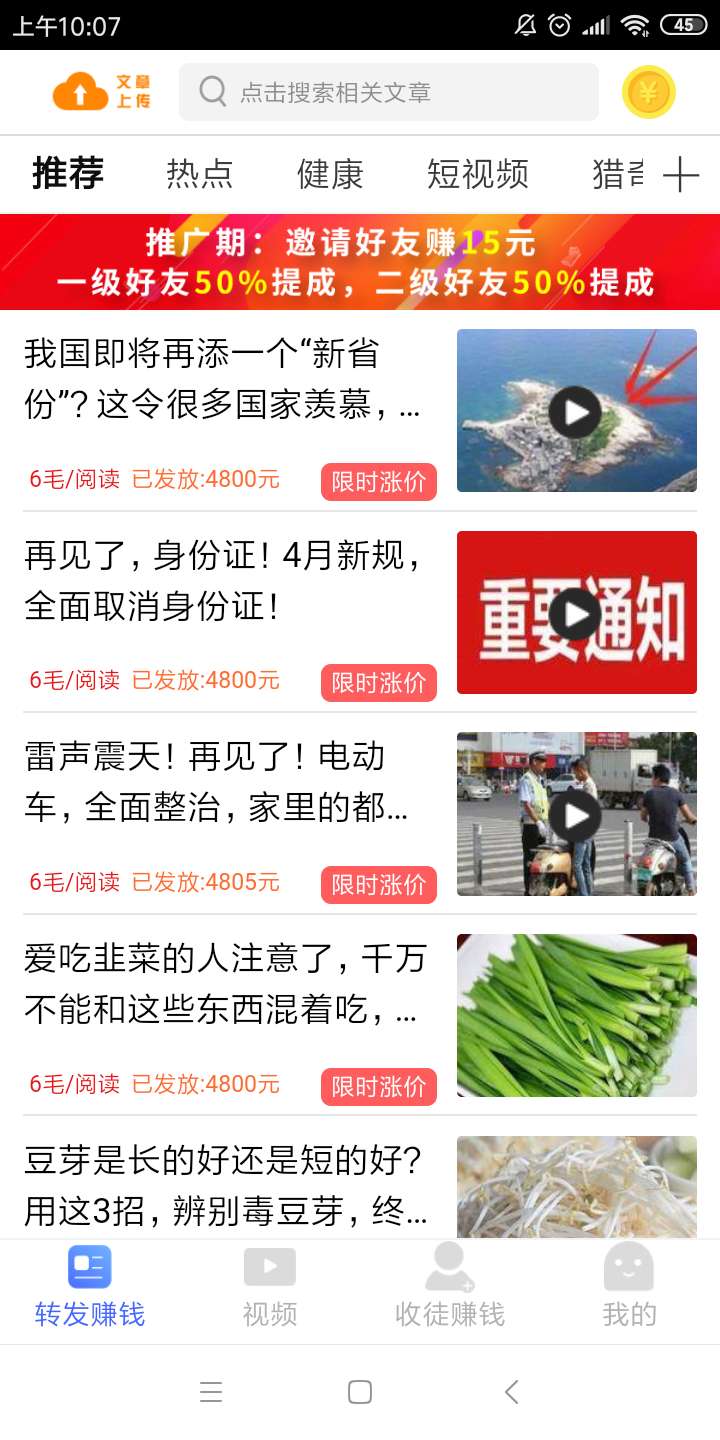This screenshot has width=720, height=1440.
Task: Open the 短视频 channel
Action: coord(478,173)
